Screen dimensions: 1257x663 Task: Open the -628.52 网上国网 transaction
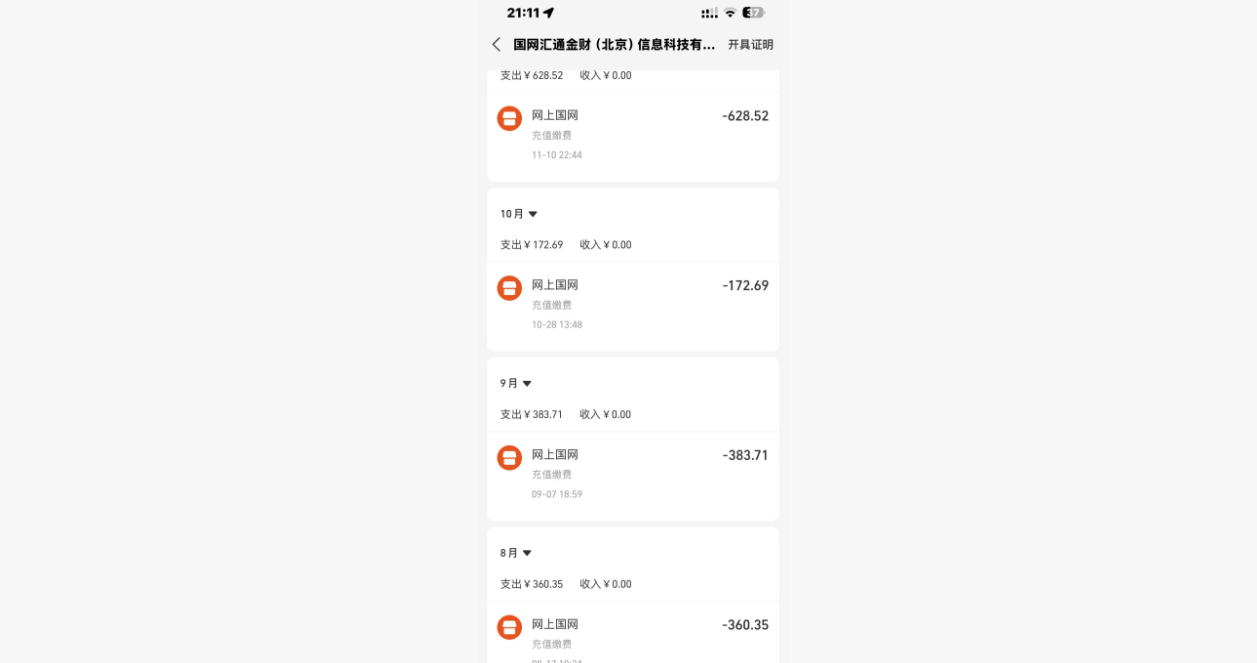pos(632,134)
